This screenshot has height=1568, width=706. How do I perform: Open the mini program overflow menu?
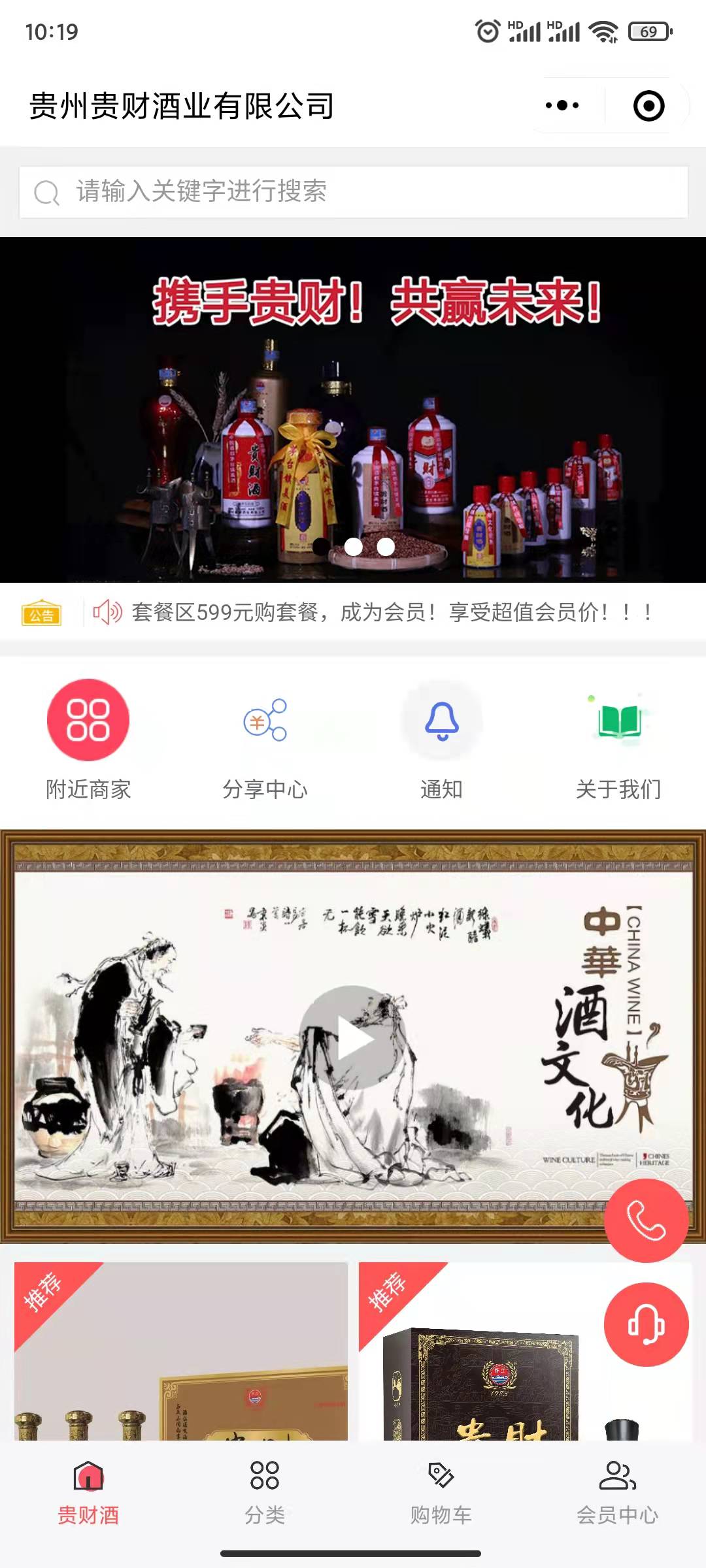point(562,105)
